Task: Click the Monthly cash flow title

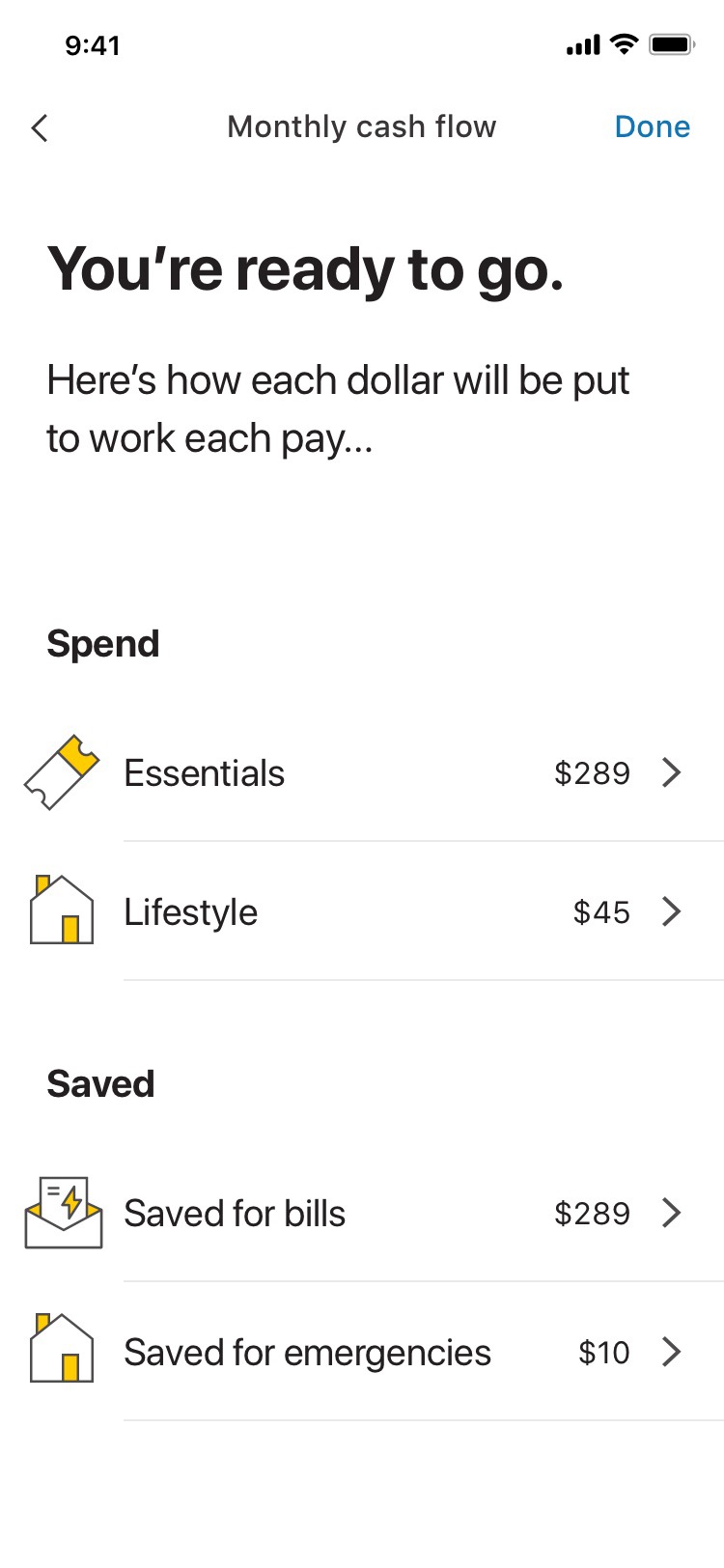Action: 361,126
